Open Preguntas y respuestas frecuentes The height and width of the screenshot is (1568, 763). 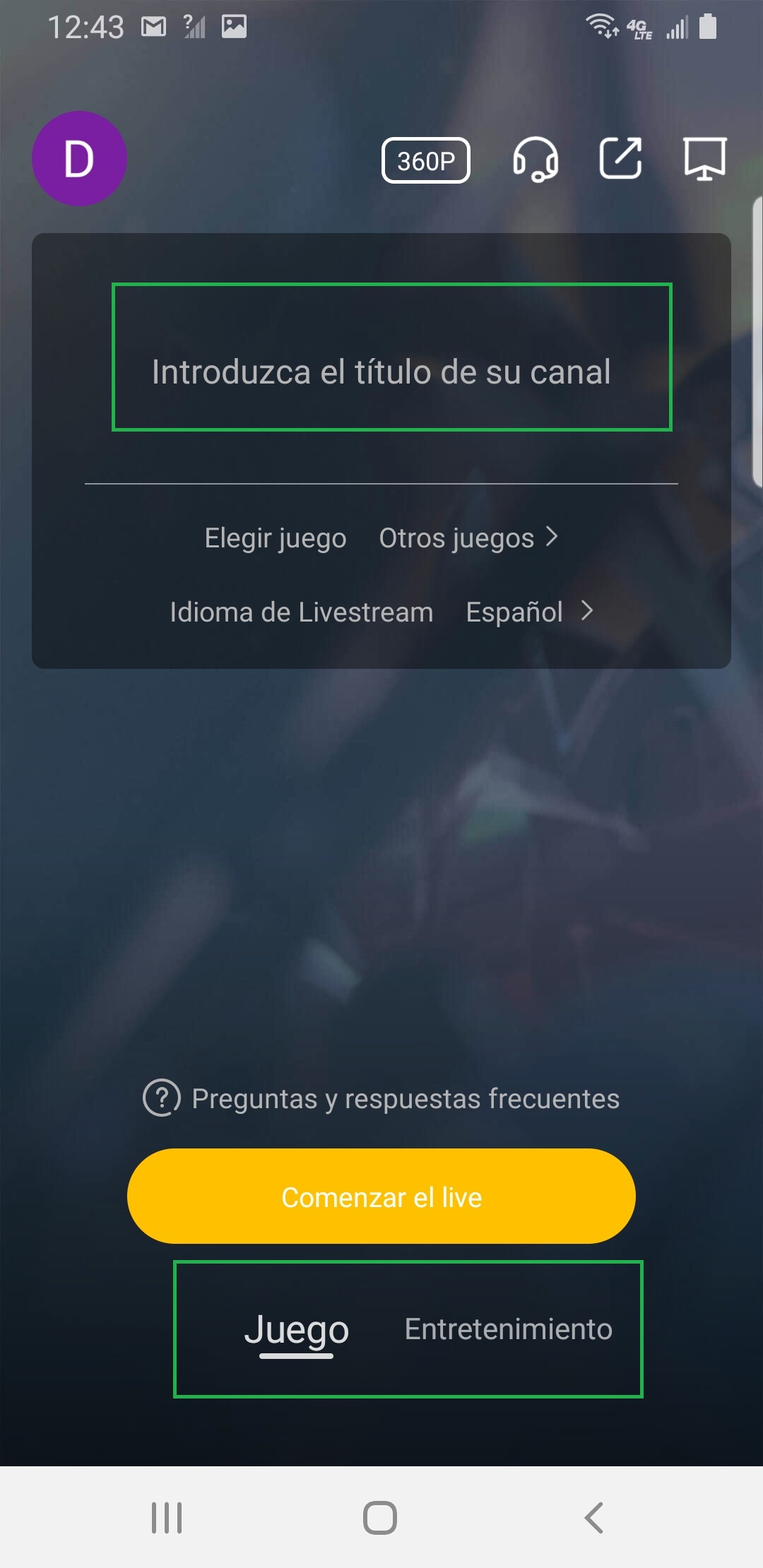coord(381,1099)
